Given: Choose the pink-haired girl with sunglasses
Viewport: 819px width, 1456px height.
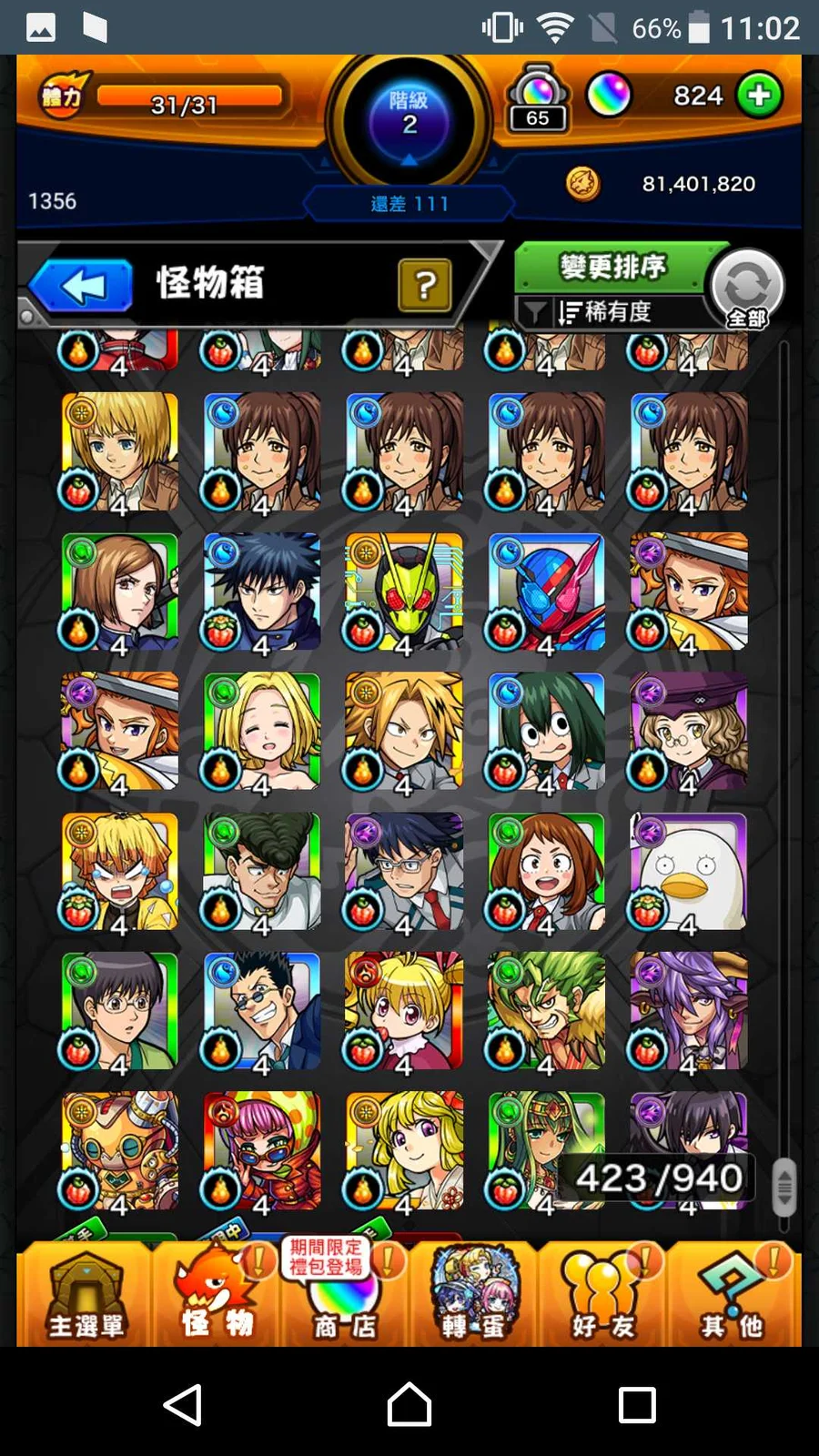Looking at the screenshot, I should [x=262, y=1150].
